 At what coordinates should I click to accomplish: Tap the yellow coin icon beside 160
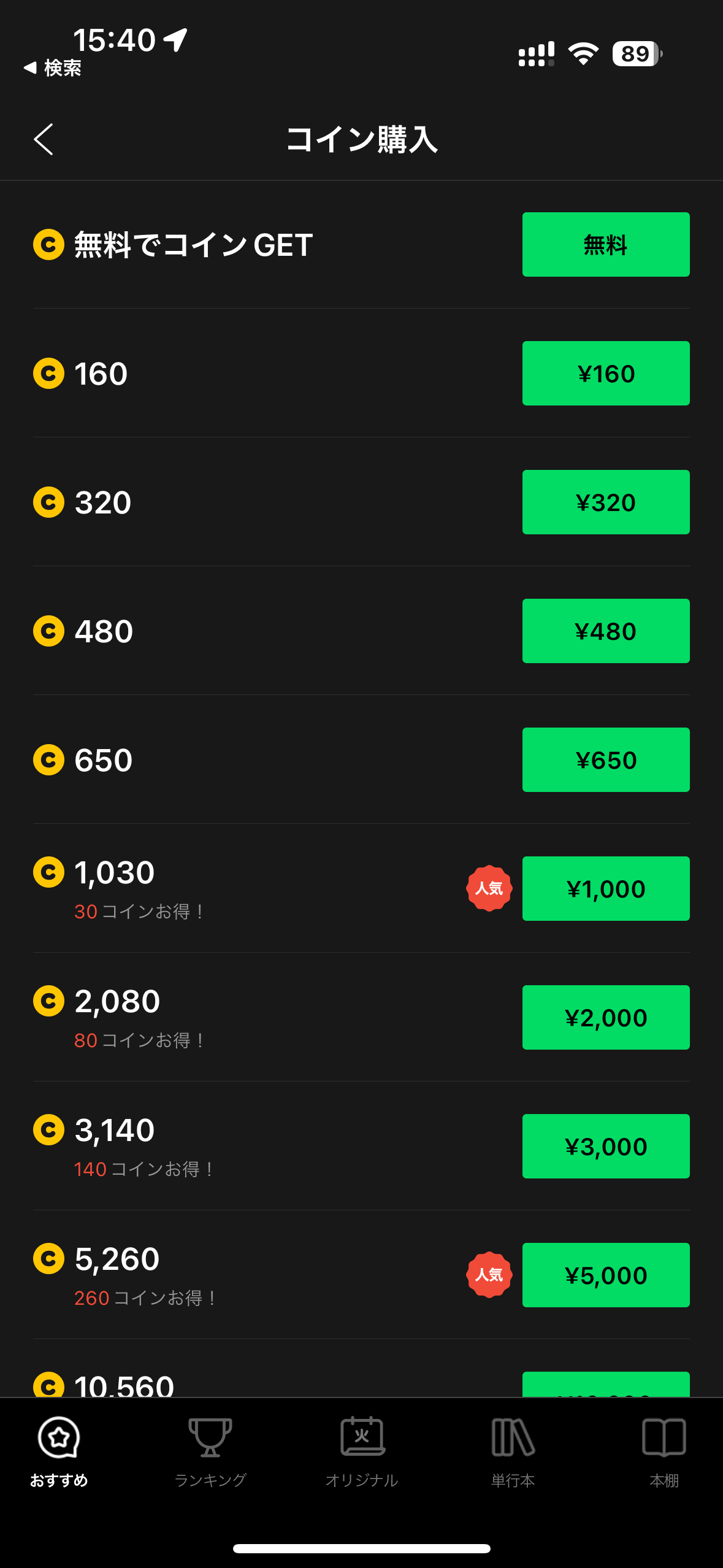pos(49,373)
